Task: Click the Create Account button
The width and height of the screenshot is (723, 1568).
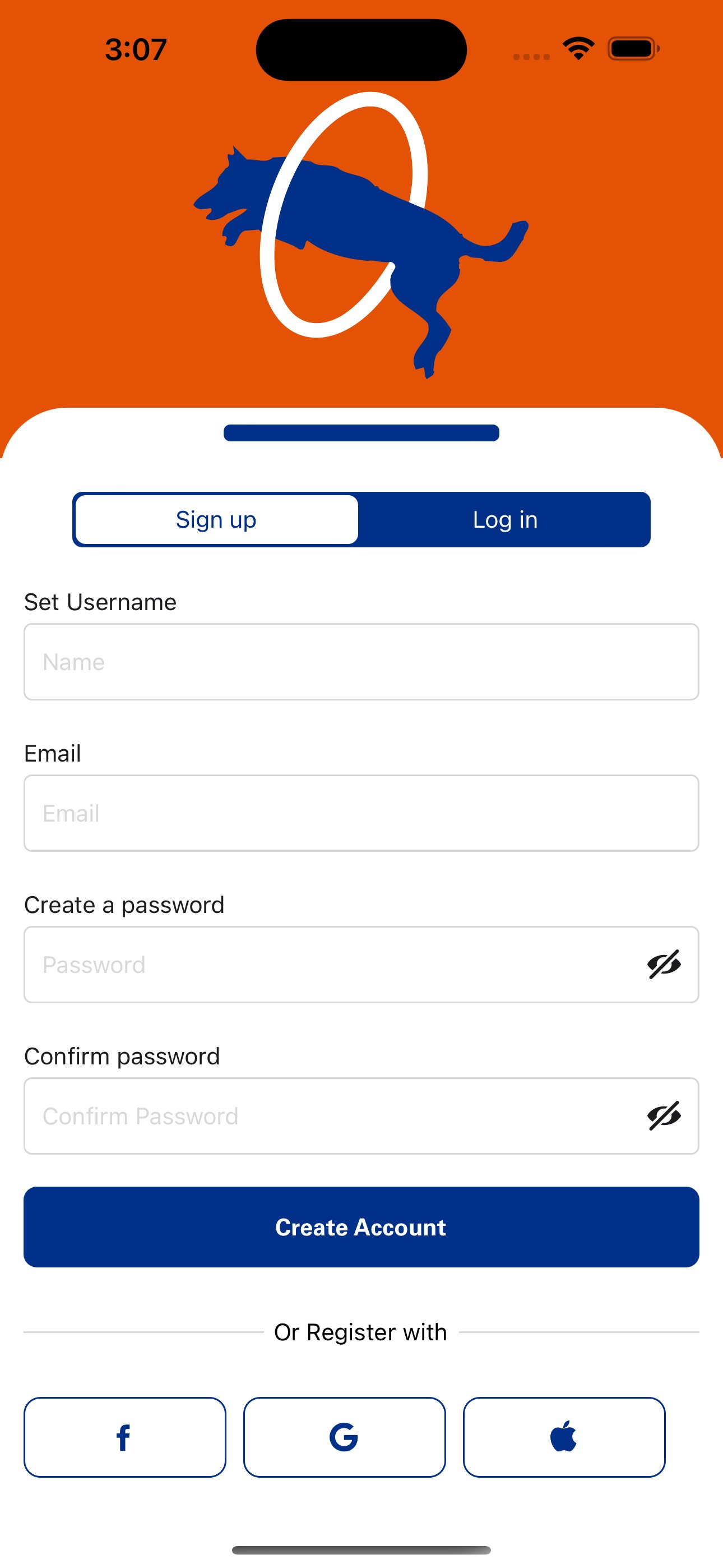Action: point(361,1227)
